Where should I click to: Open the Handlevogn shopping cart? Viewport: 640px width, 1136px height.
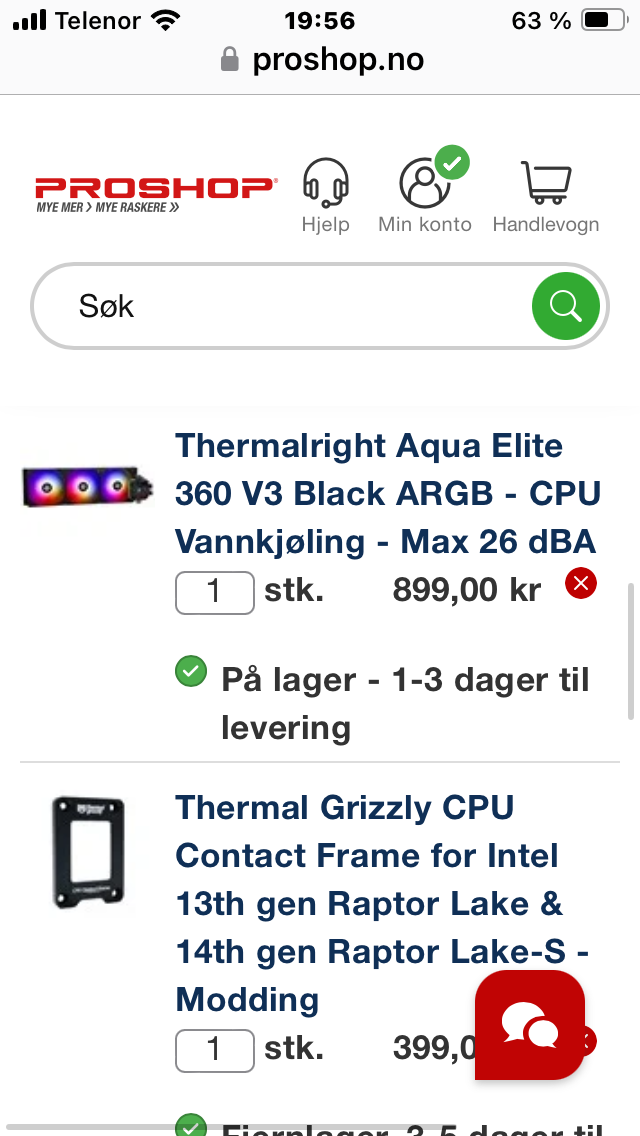click(x=546, y=196)
